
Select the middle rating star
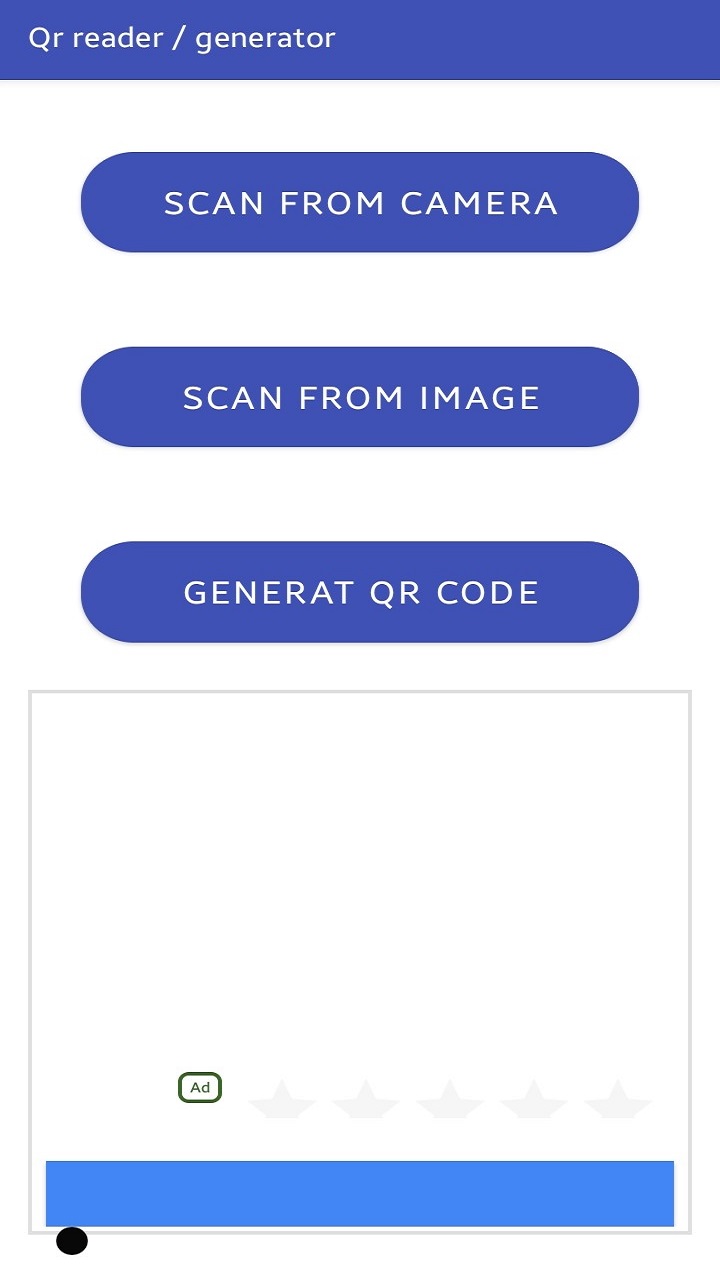point(450,1100)
